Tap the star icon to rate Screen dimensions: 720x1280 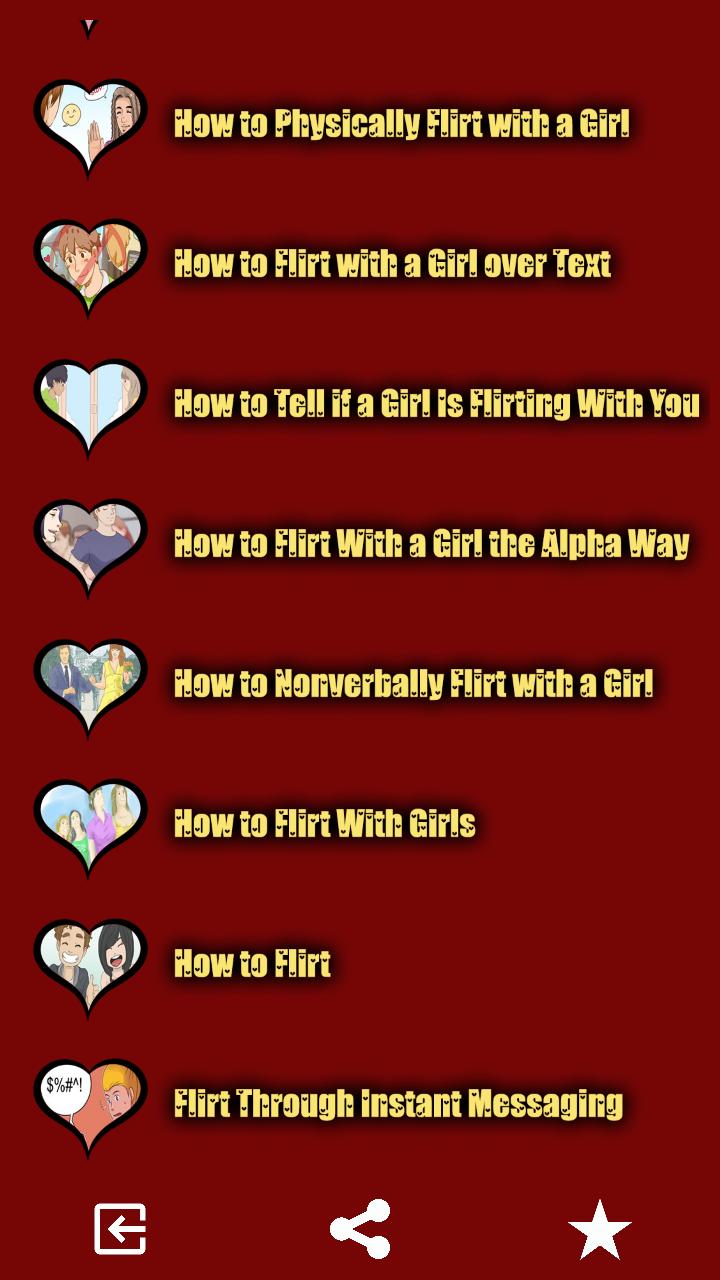click(x=600, y=1229)
